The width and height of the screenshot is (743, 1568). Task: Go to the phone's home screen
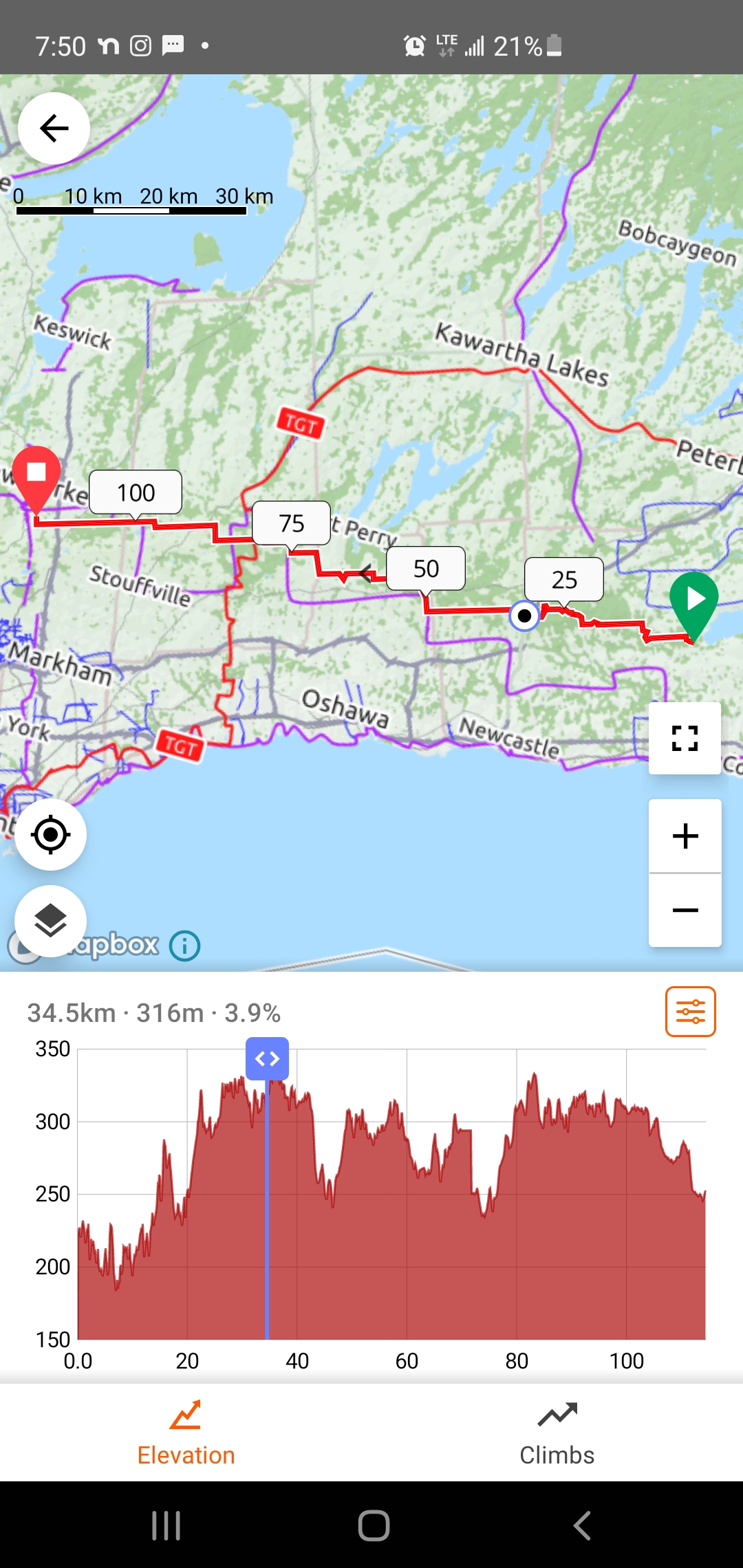pyautogui.click(x=374, y=1525)
